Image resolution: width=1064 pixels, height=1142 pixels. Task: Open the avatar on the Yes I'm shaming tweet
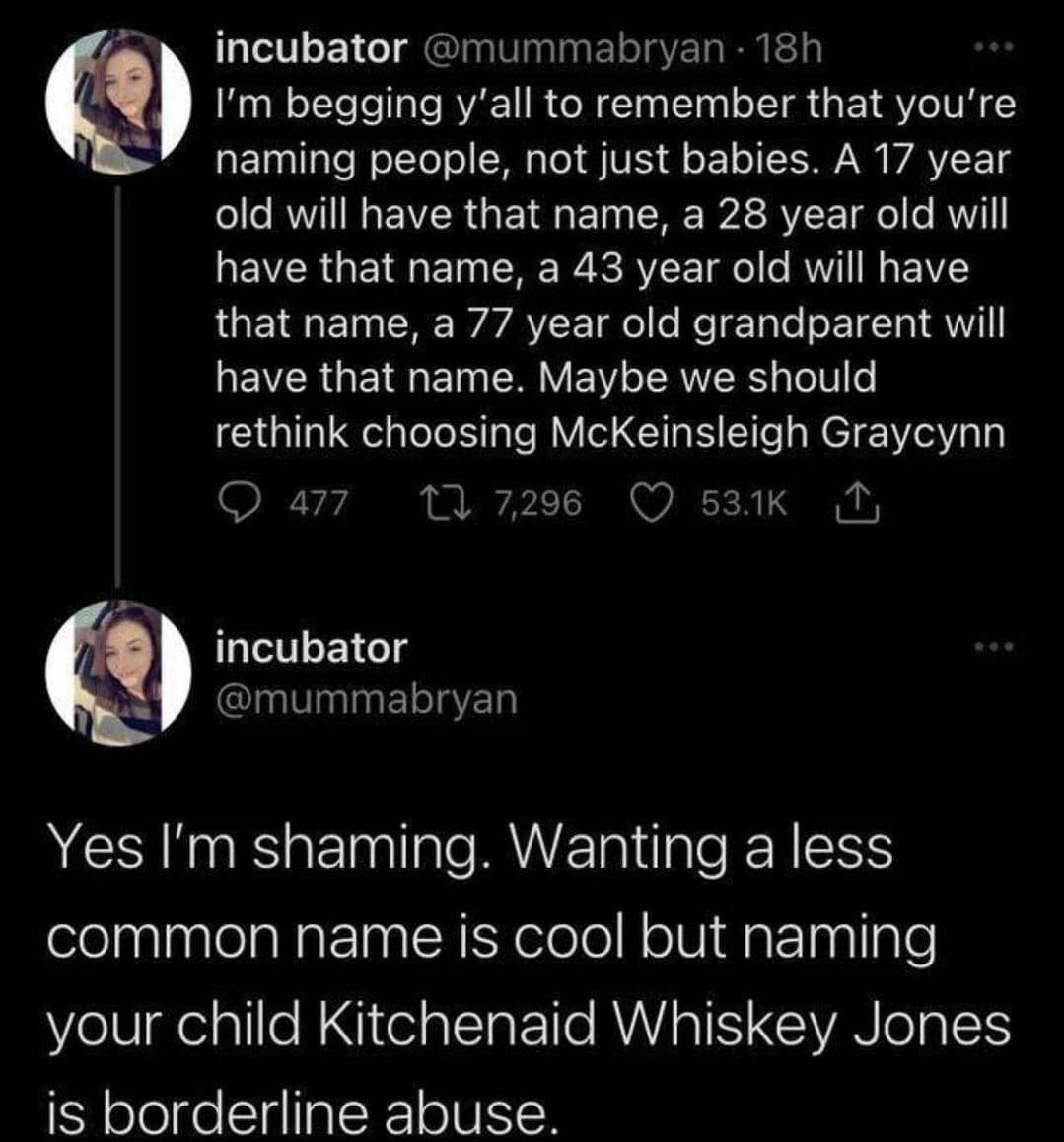coord(120,673)
